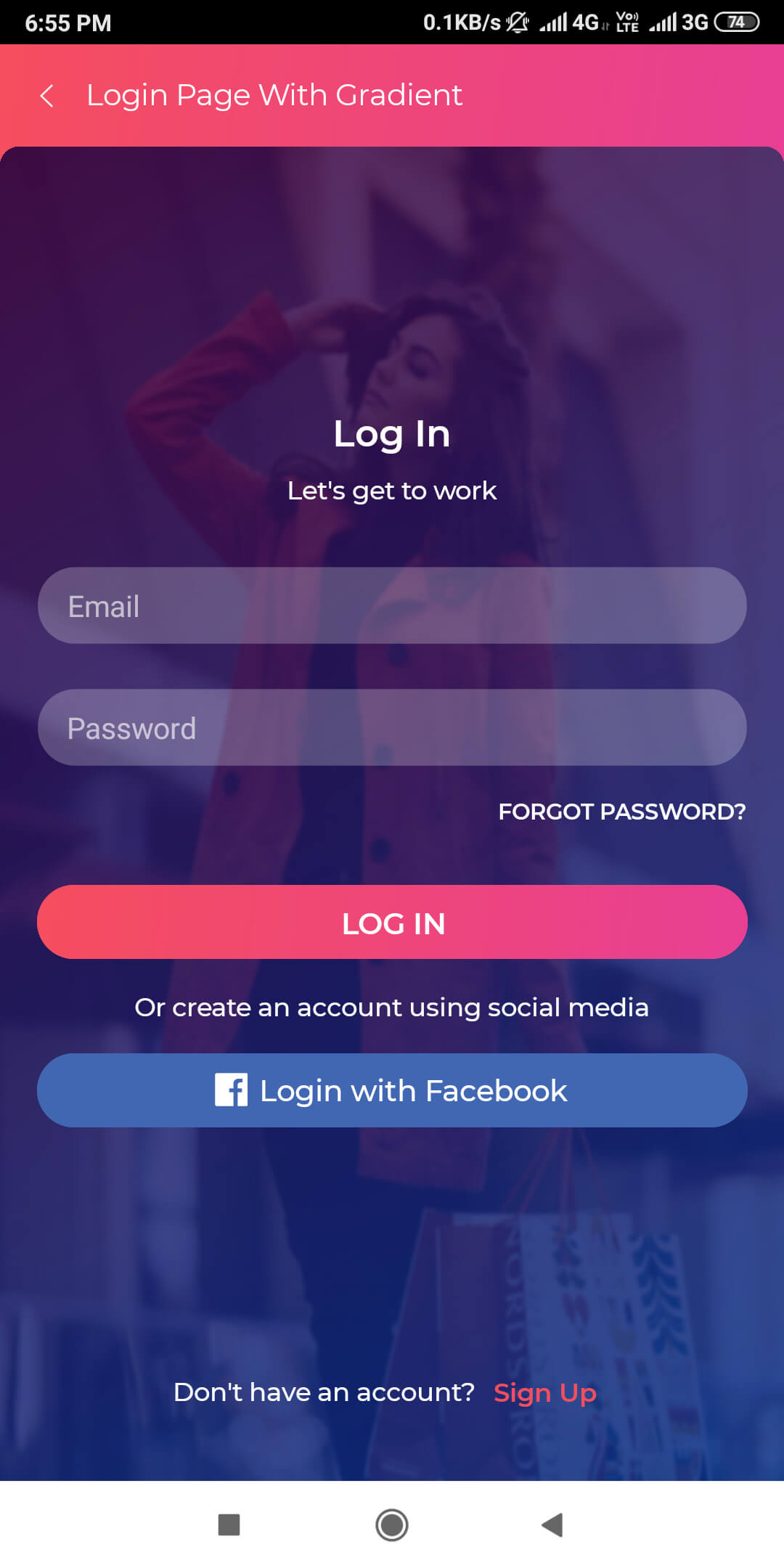Open the Sign Up link
Screen dimensions: 784x1568
click(545, 1393)
